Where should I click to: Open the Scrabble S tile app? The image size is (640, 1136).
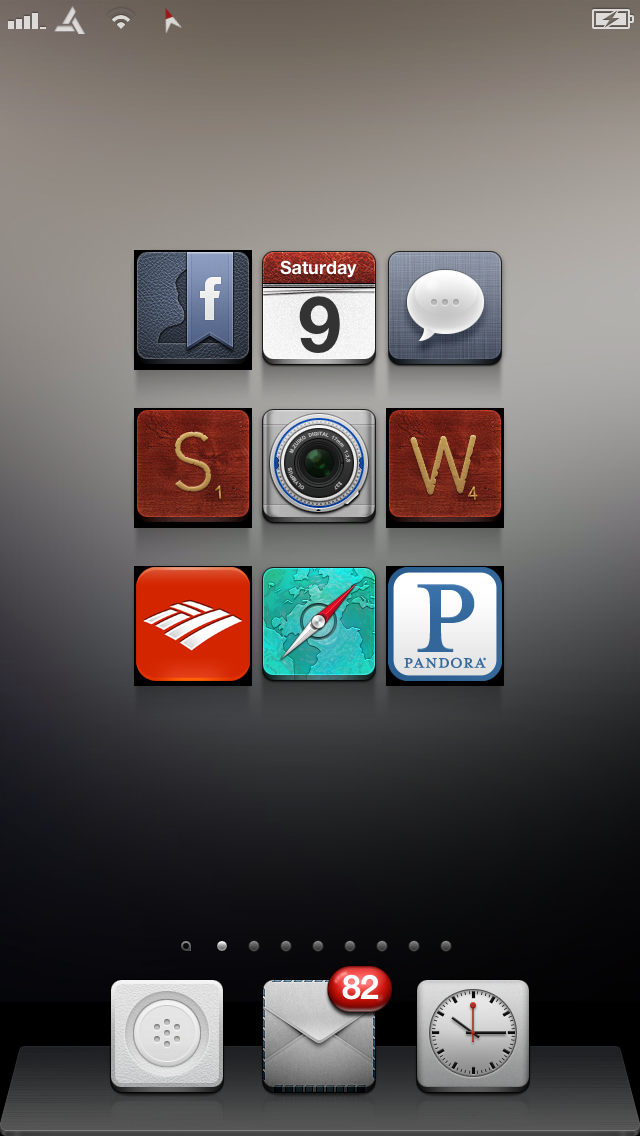click(x=193, y=467)
